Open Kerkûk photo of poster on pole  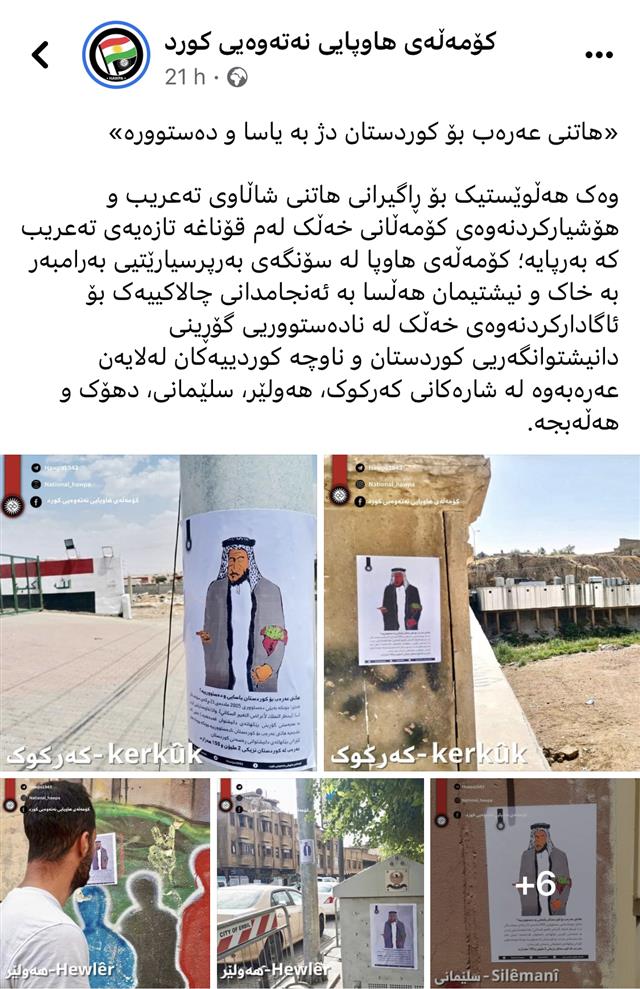tap(158, 612)
